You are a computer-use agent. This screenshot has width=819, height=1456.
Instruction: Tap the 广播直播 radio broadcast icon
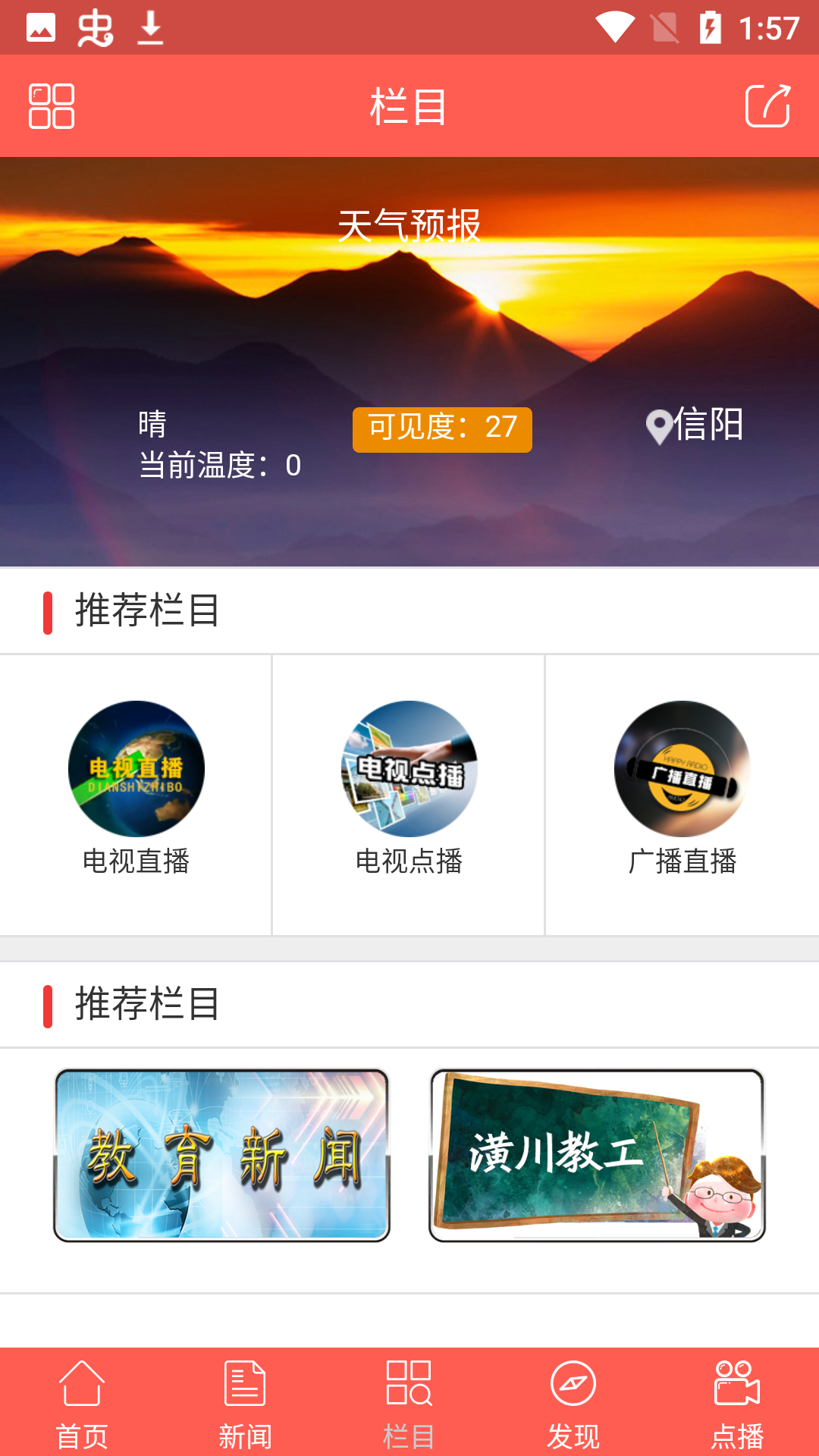[681, 768]
